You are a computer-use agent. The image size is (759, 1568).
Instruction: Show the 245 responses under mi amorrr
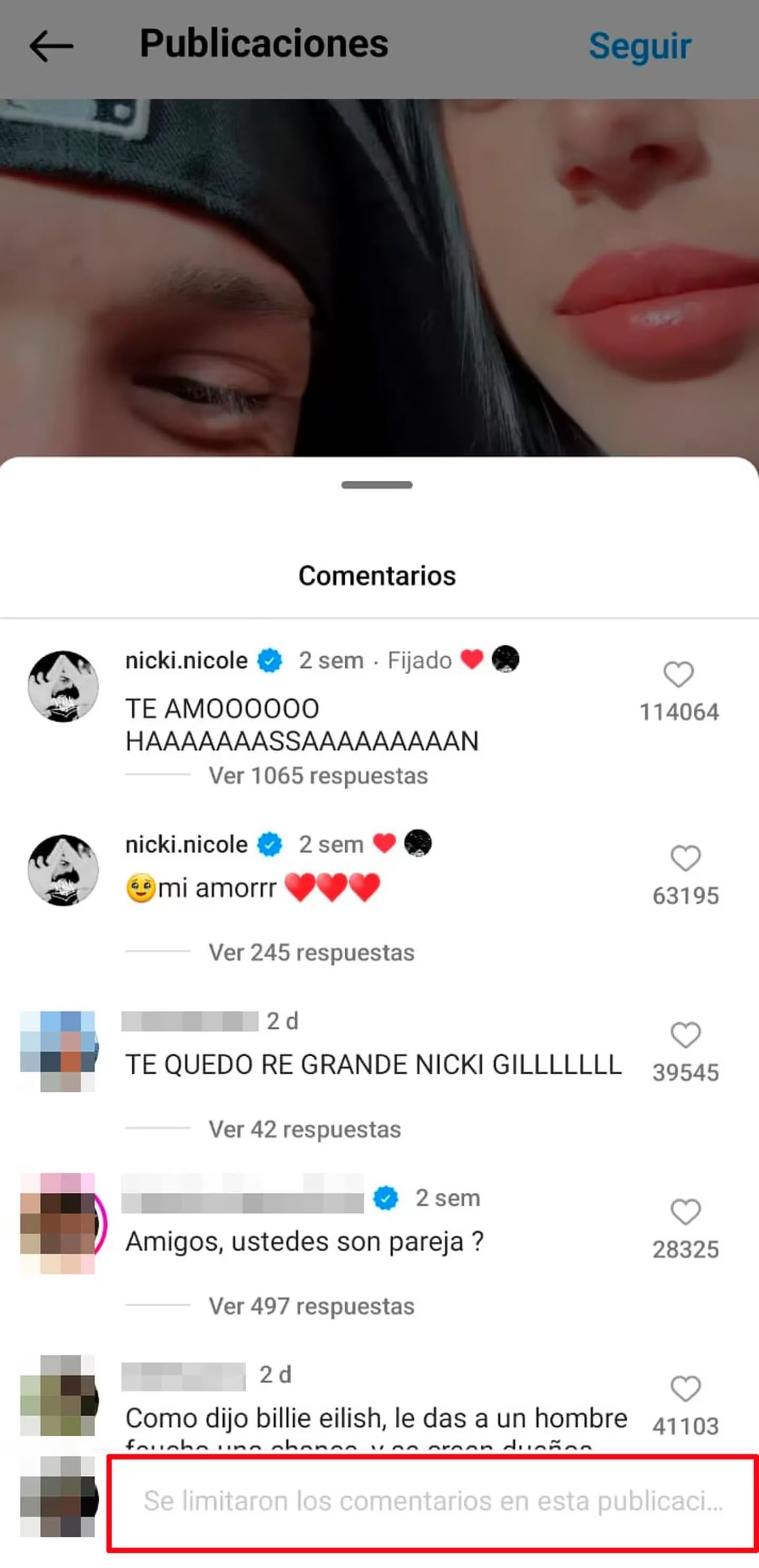[x=310, y=952]
